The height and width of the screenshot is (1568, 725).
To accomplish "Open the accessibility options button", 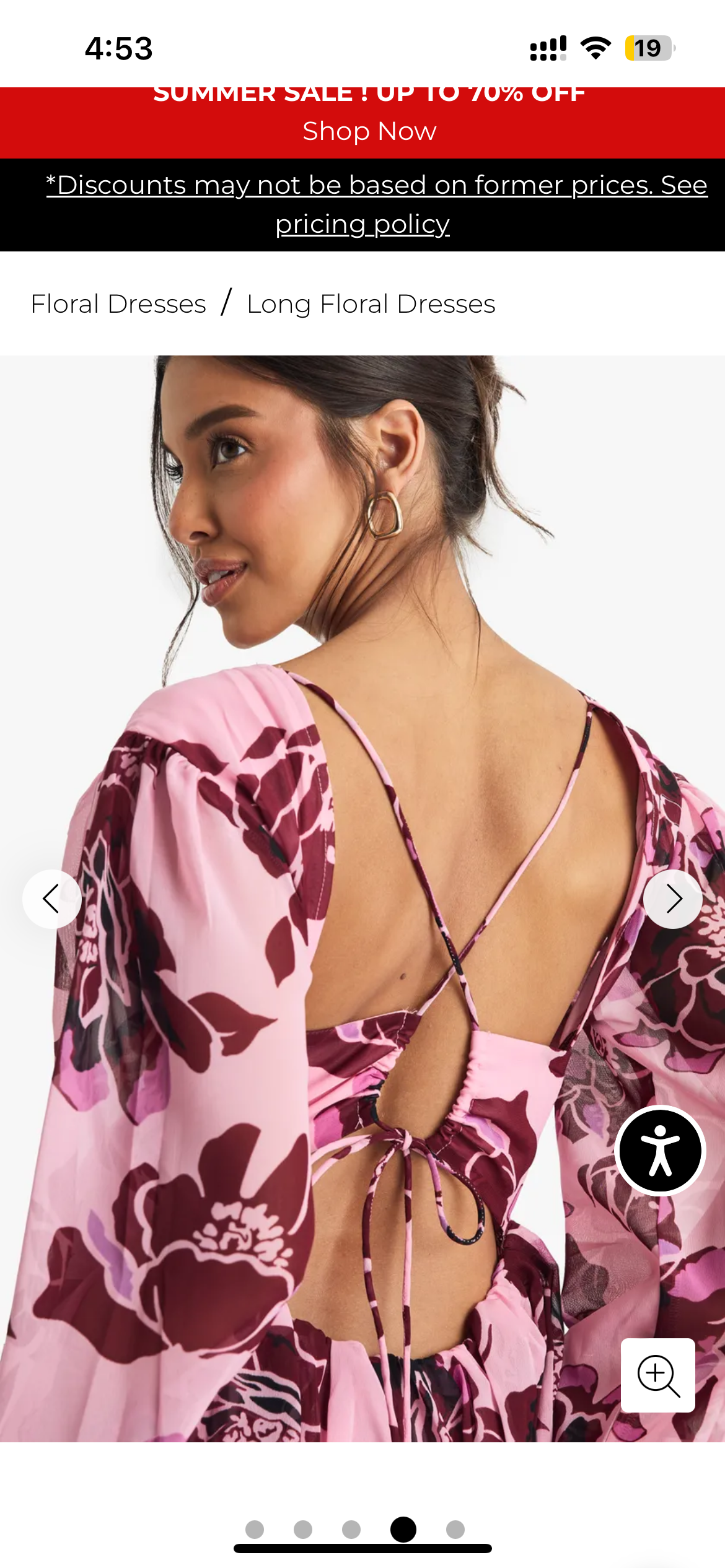I will click(660, 1151).
